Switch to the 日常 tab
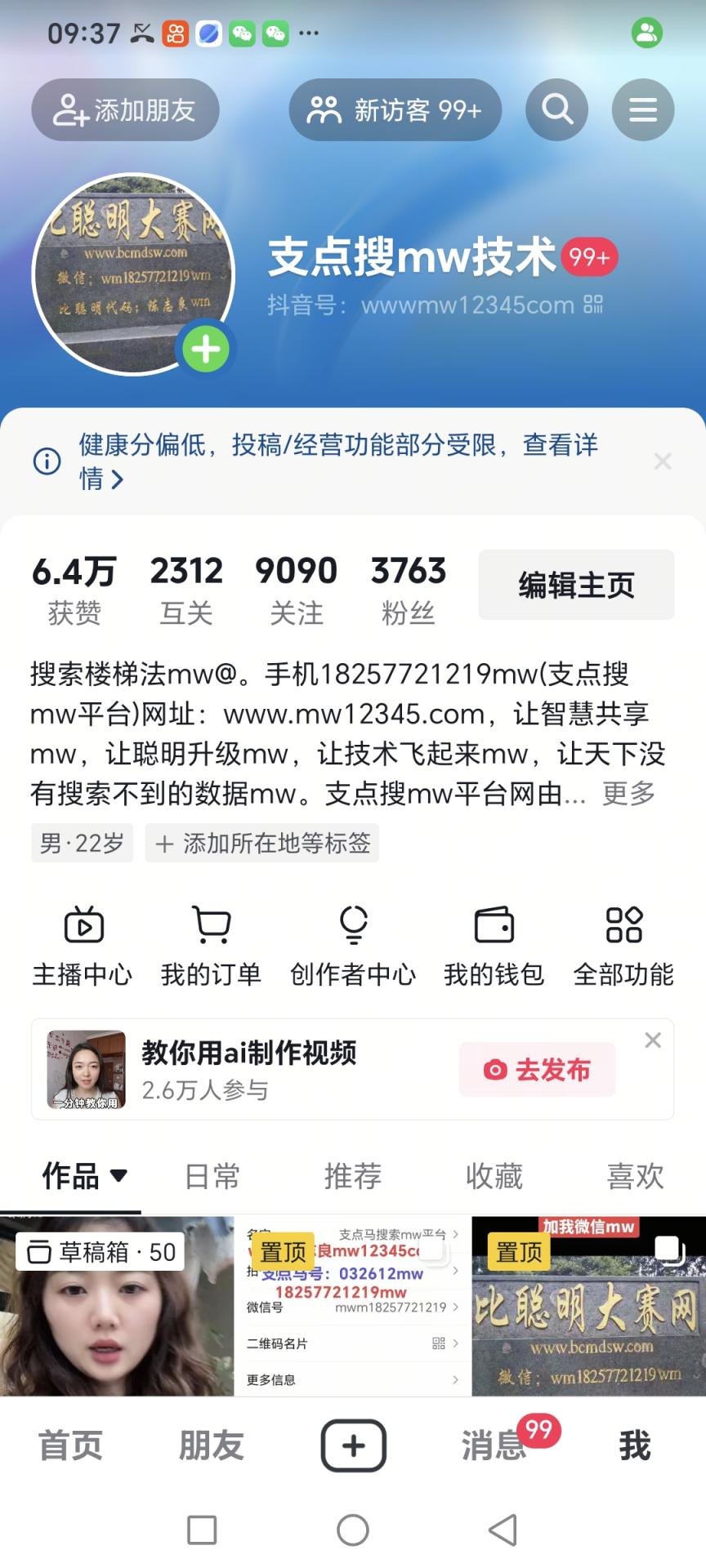 point(211,1176)
